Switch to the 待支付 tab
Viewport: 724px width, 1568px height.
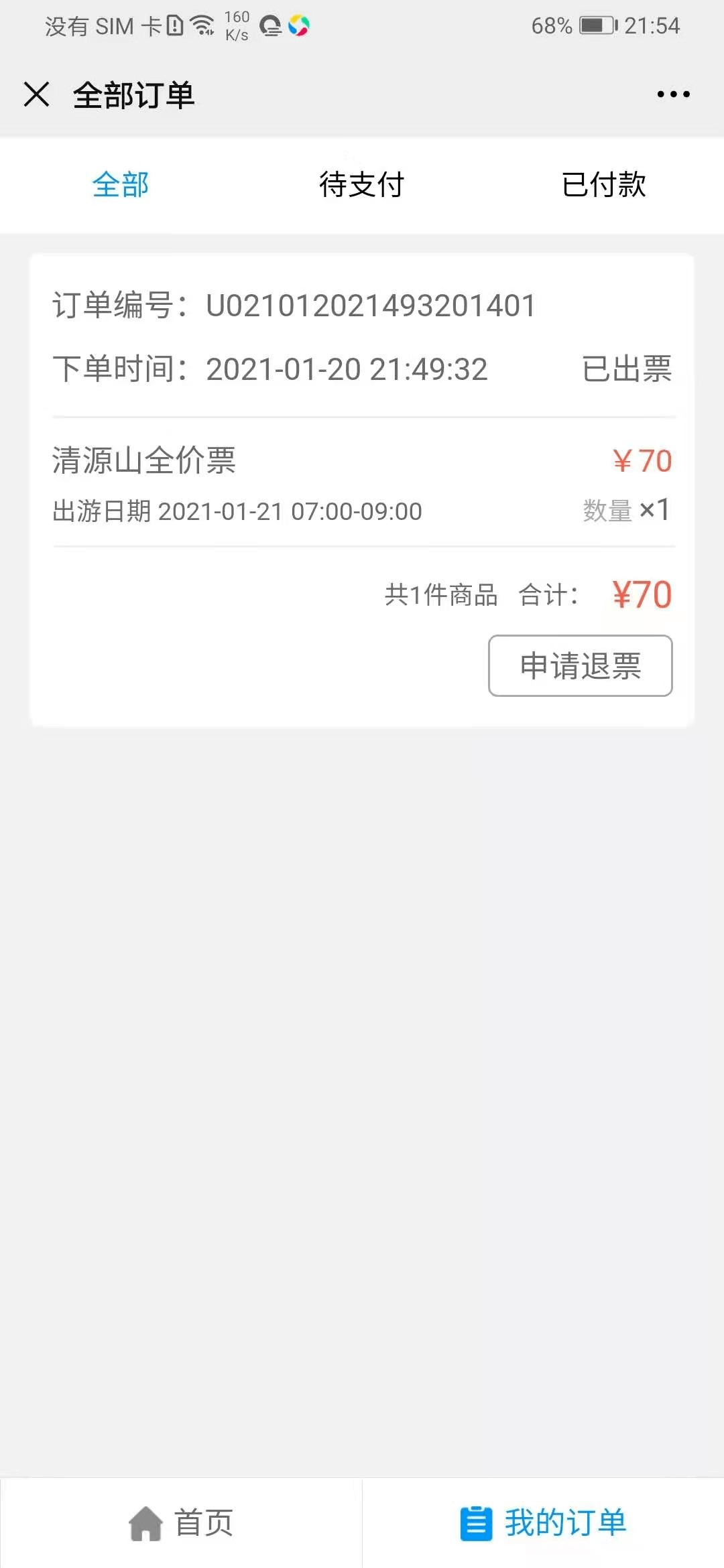(x=362, y=185)
